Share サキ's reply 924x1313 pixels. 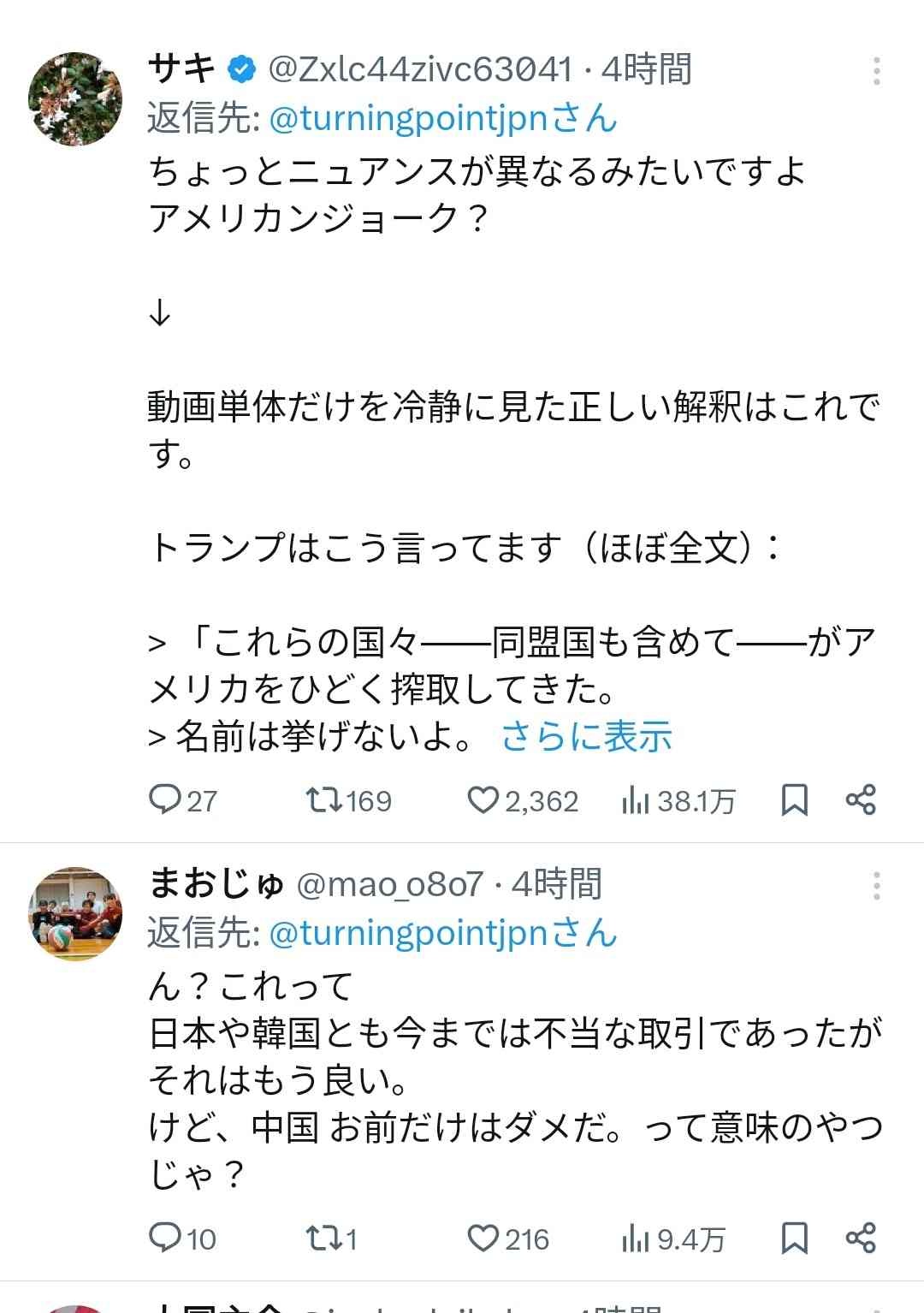pyautogui.click(x=861, y=800)
